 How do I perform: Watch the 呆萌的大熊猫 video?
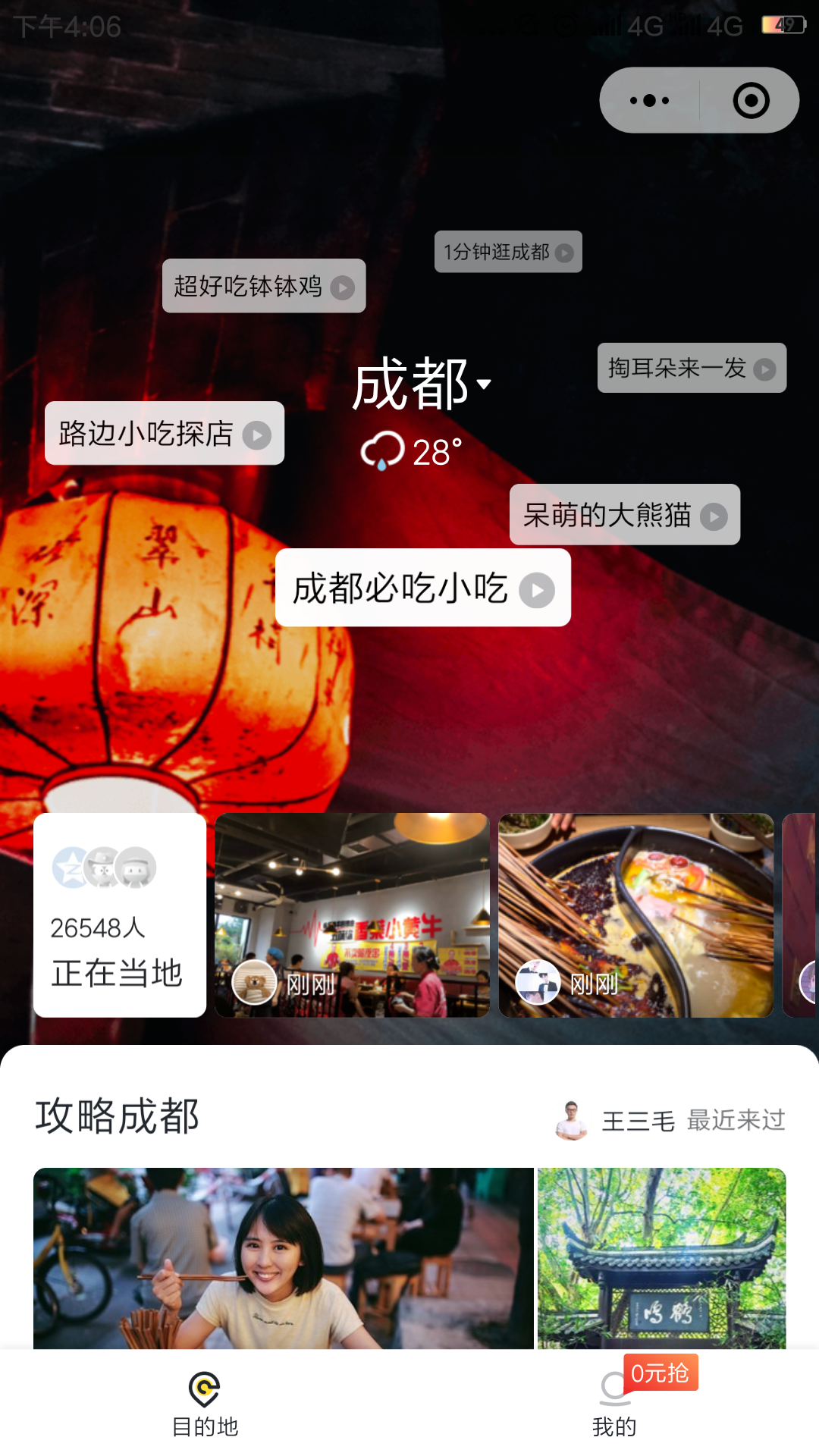pyautogui.click(x=624, y=515)
